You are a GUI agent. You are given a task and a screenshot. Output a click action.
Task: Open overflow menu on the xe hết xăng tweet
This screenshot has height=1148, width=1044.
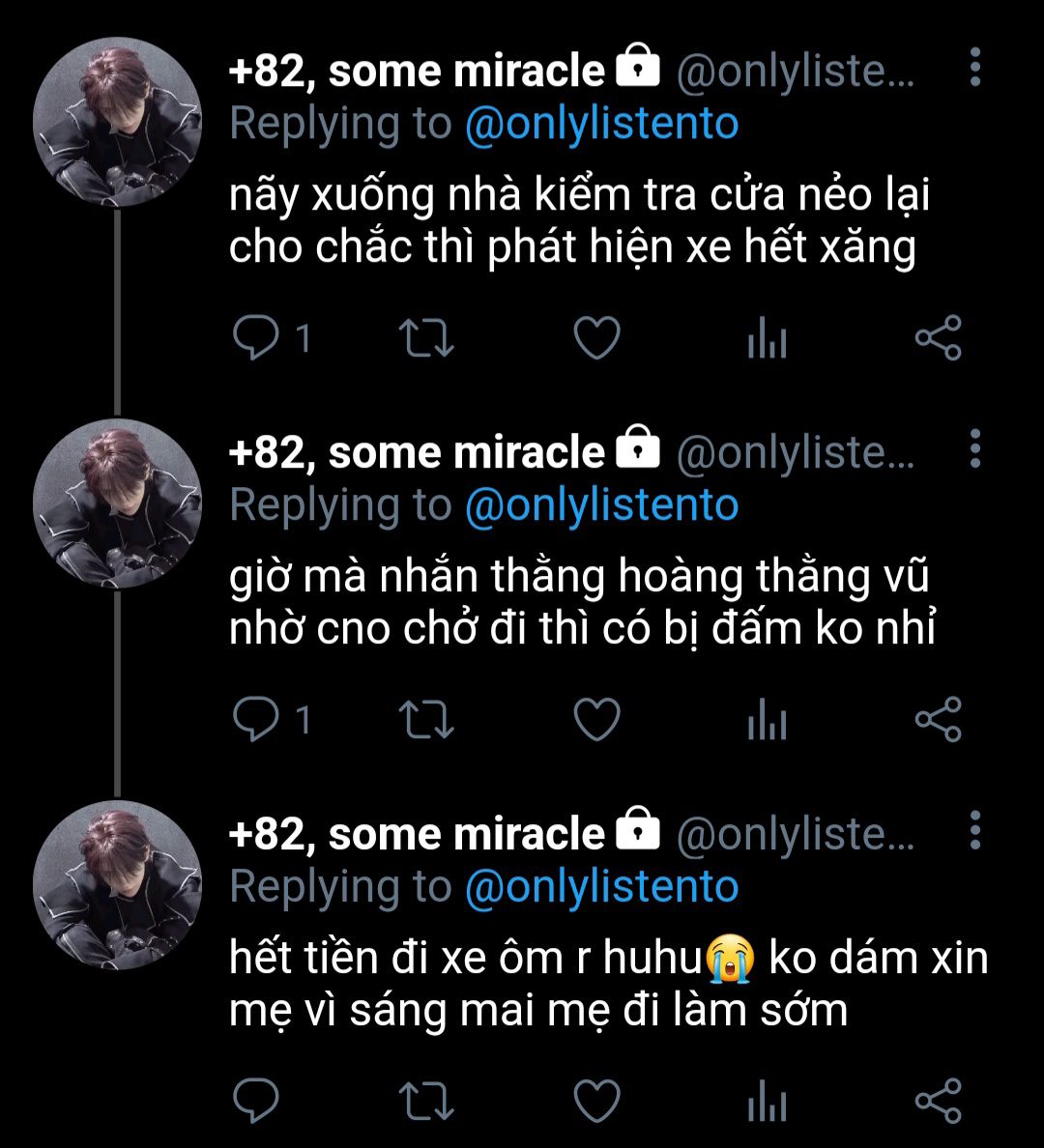point(974,68)
